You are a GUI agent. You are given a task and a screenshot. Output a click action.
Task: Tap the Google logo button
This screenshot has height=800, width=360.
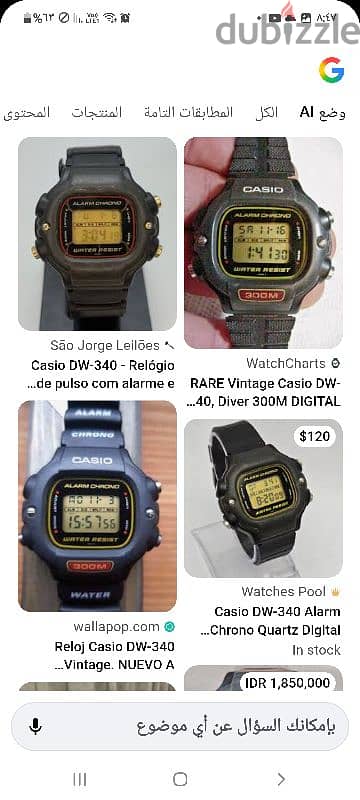point(331,70)
